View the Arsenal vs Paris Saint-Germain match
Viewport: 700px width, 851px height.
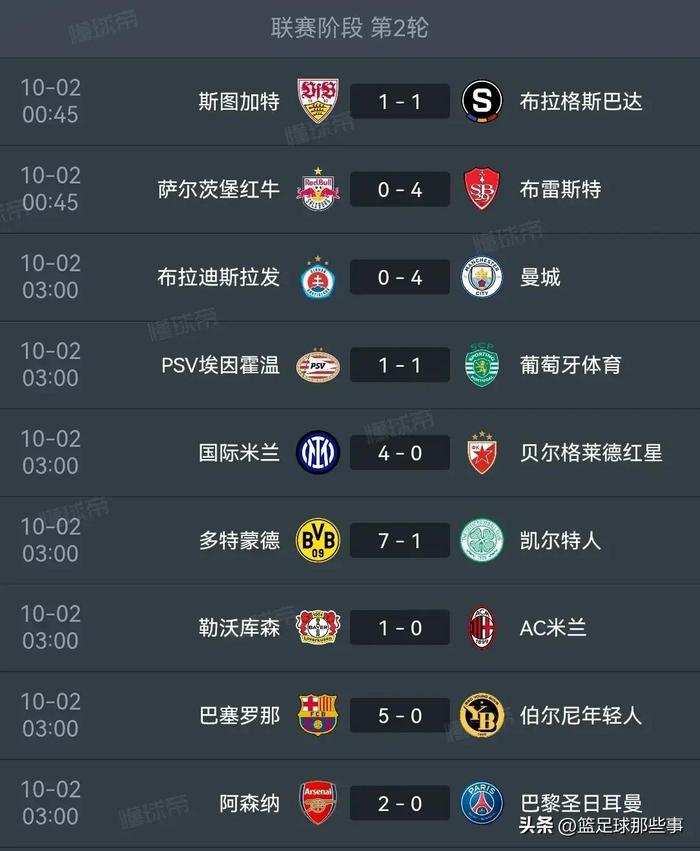[400, 803]
